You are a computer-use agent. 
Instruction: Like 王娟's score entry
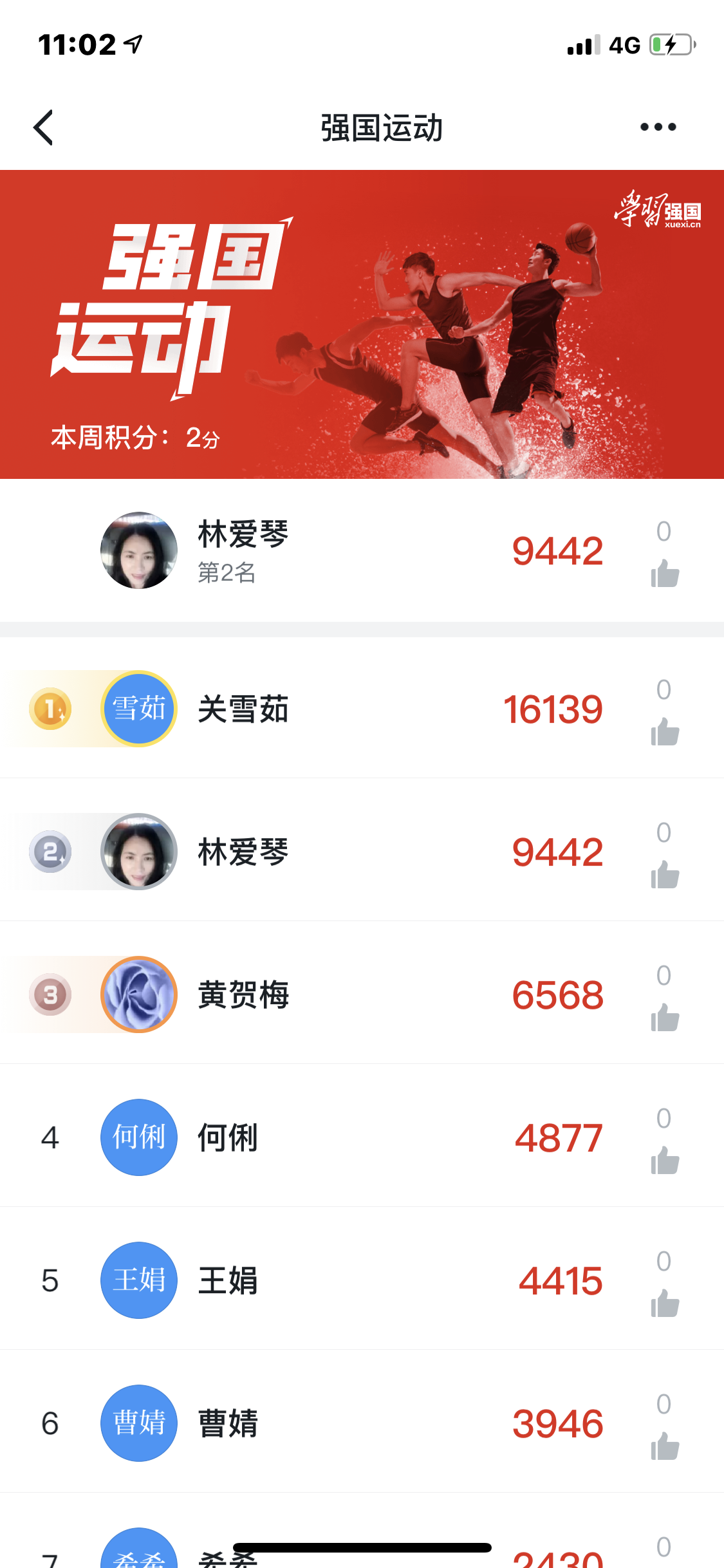(665, 1303)
